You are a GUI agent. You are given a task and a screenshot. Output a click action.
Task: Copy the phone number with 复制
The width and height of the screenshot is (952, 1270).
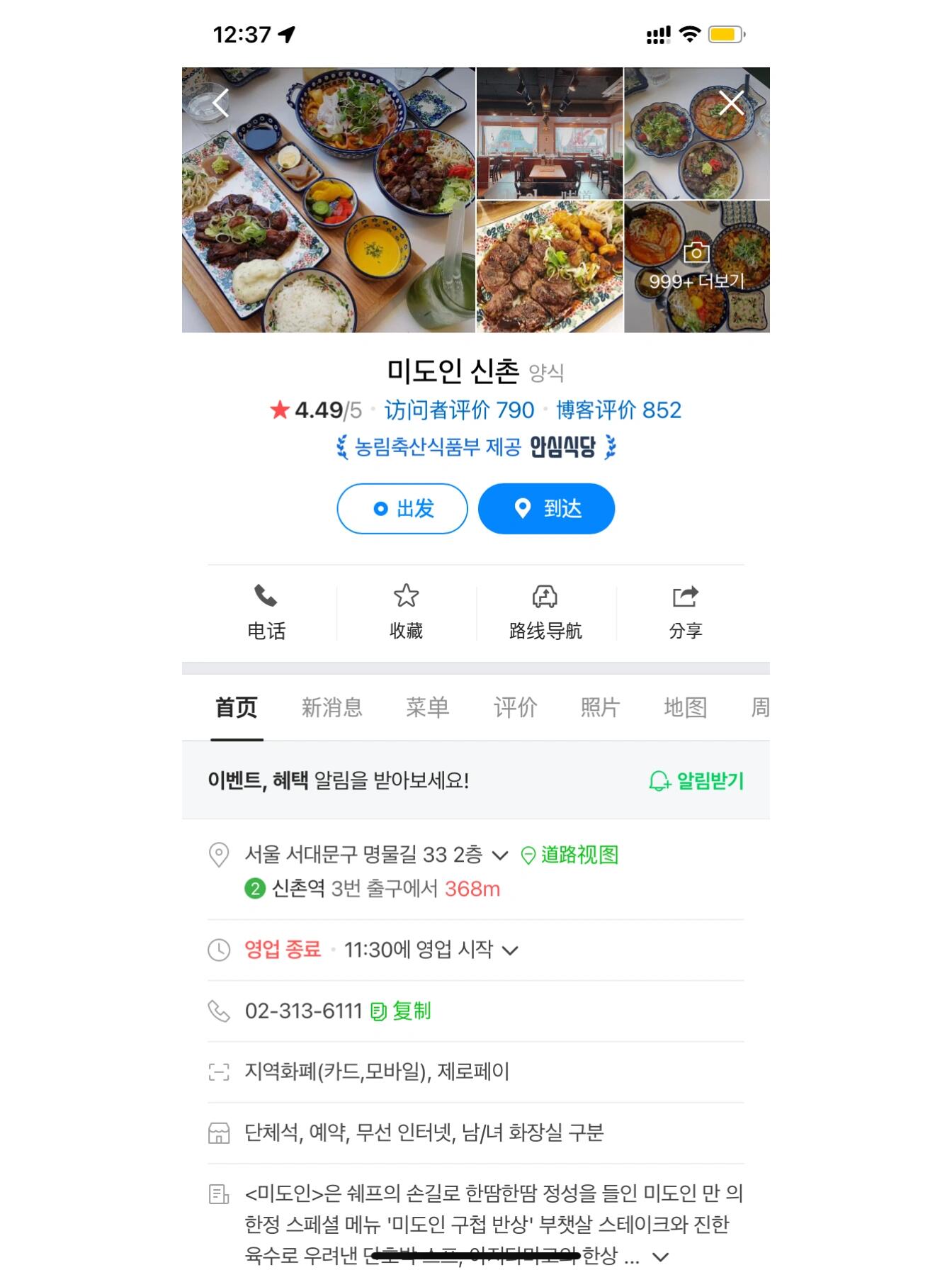click(401, 1011)
